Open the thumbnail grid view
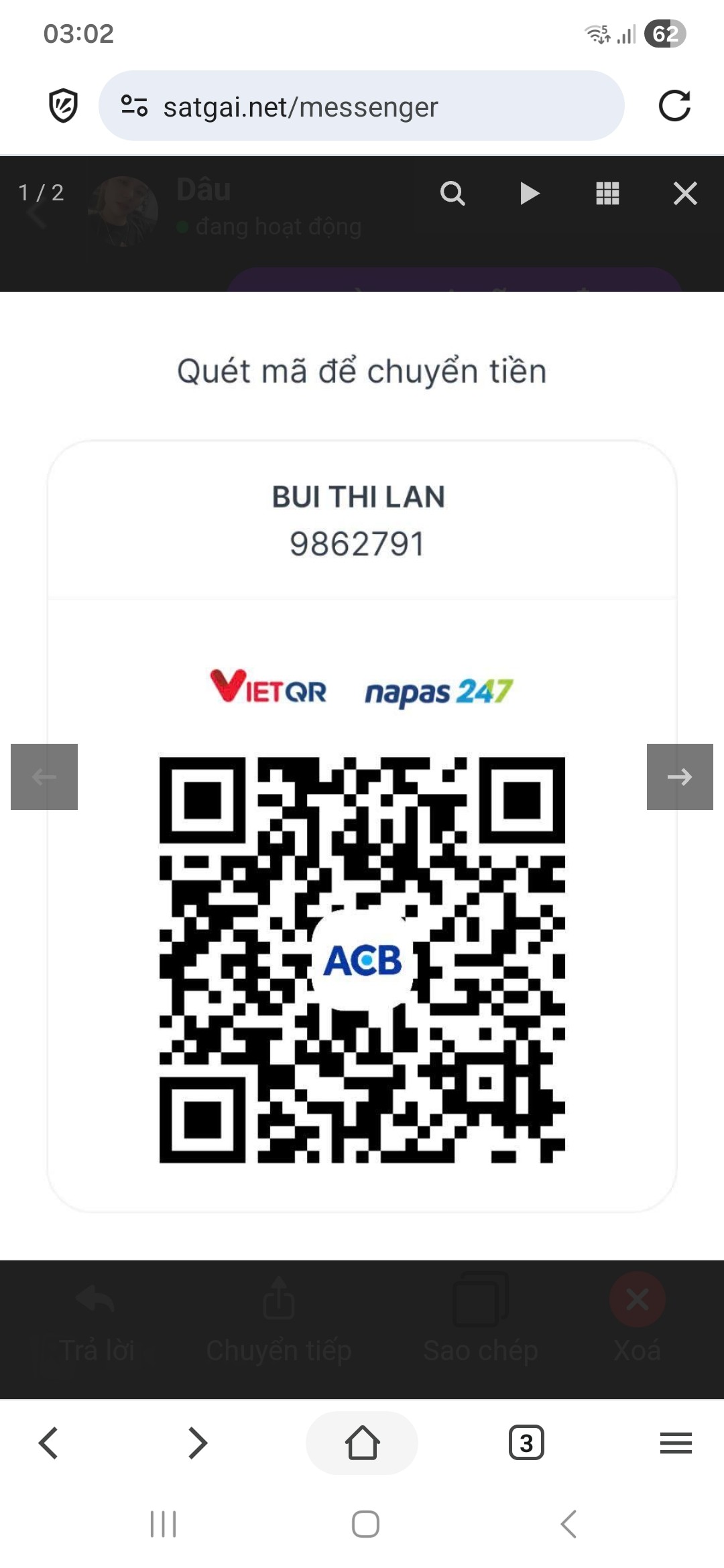Screen dimensions: 724x1568 (607, 194)
